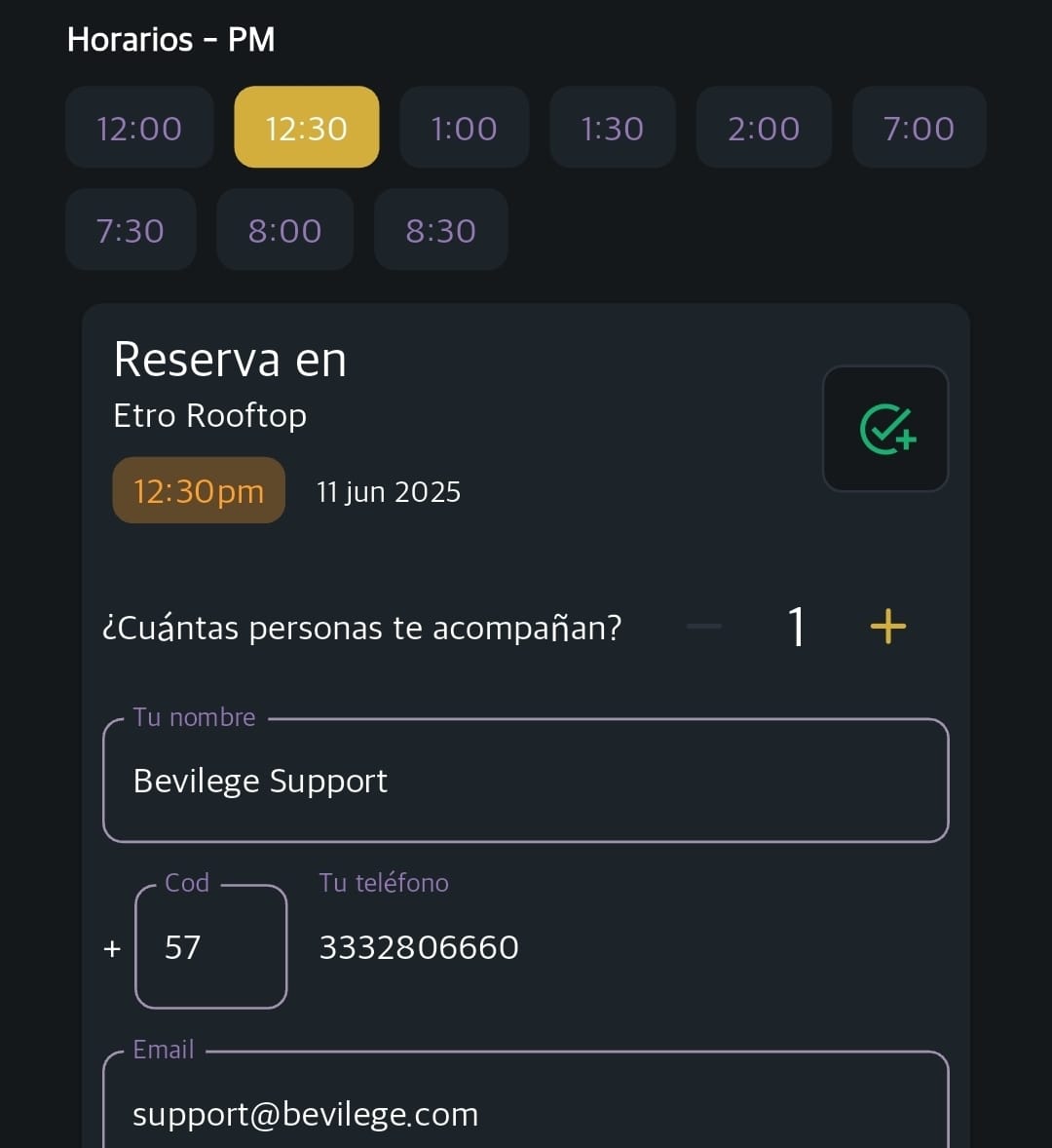Change the country code field
The image size is (1052, 1148).
click(x=210, y=946)
